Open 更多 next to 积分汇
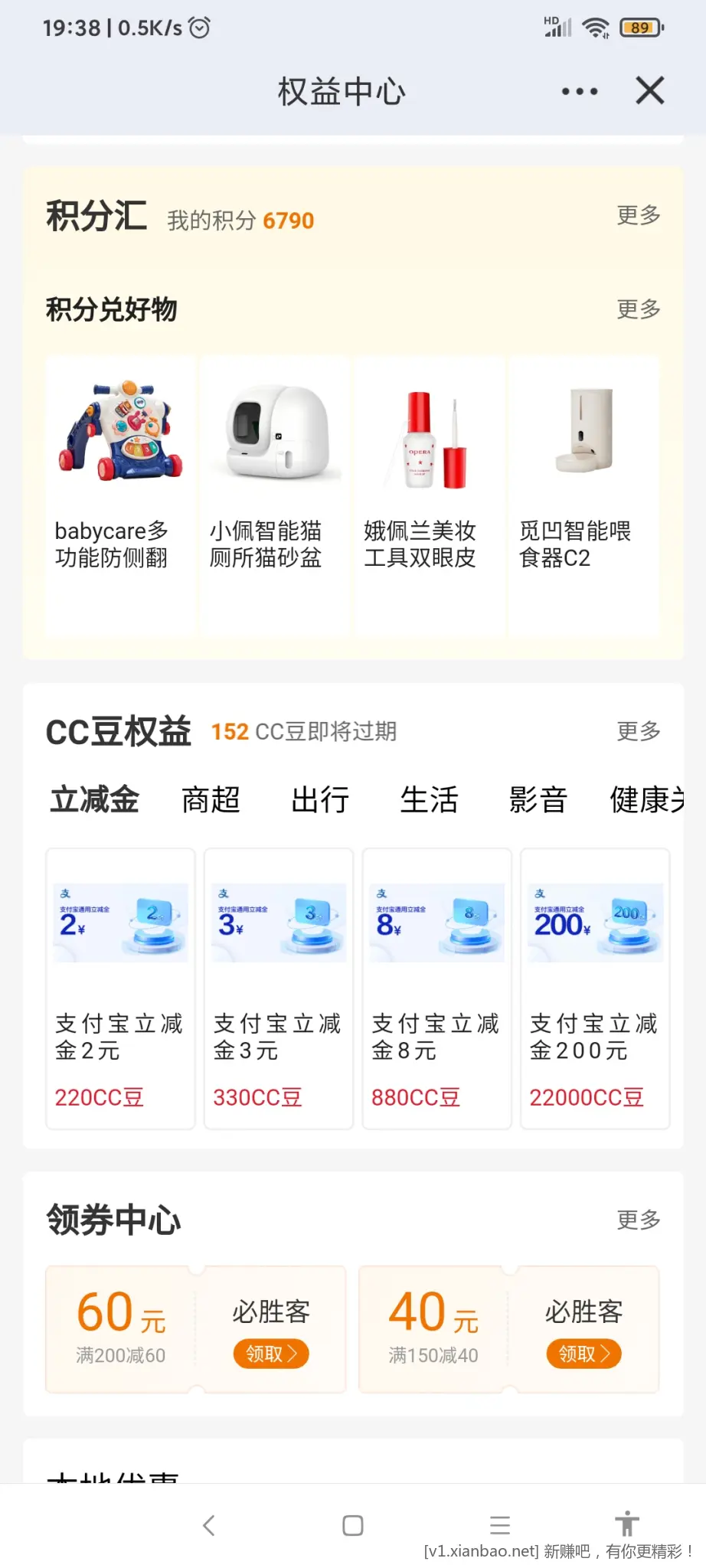706x1568 pixels. click(637, 216)
